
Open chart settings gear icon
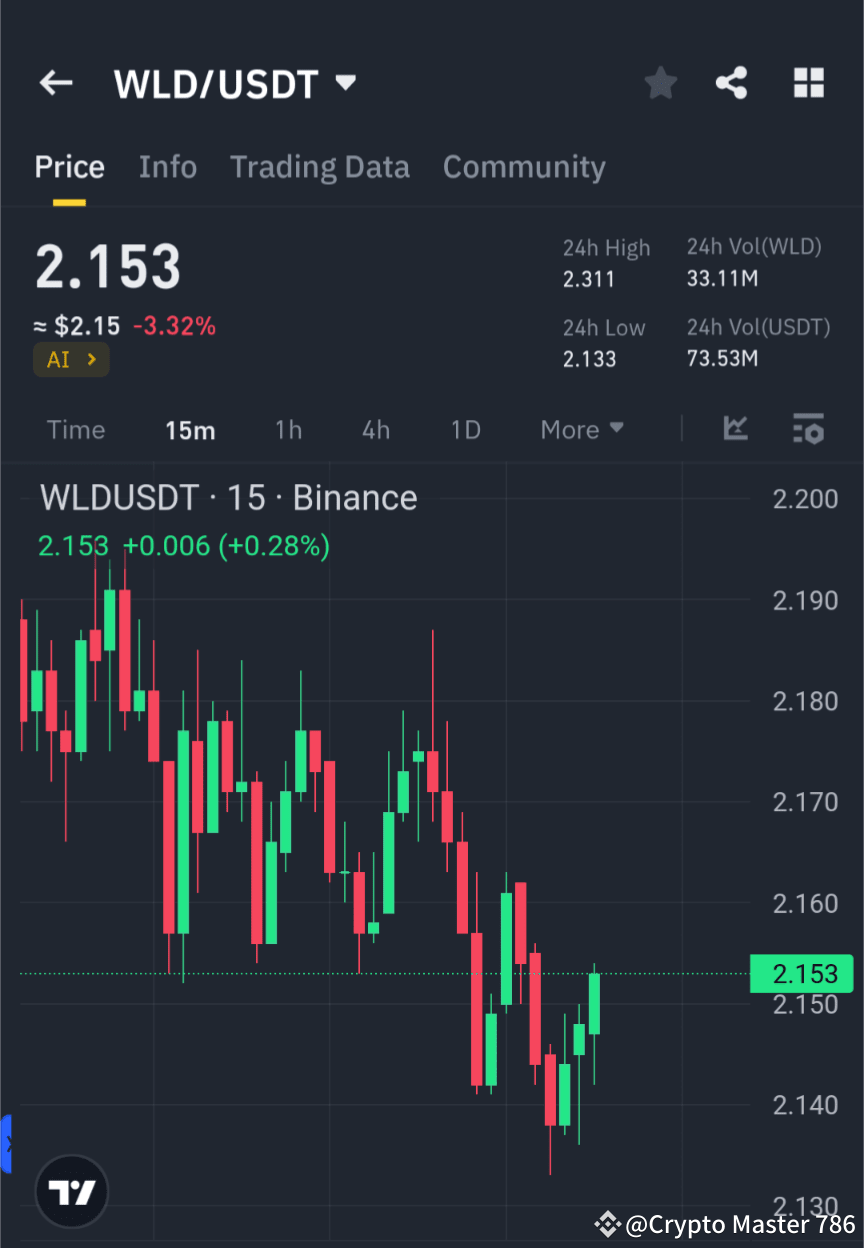(808, 429)
